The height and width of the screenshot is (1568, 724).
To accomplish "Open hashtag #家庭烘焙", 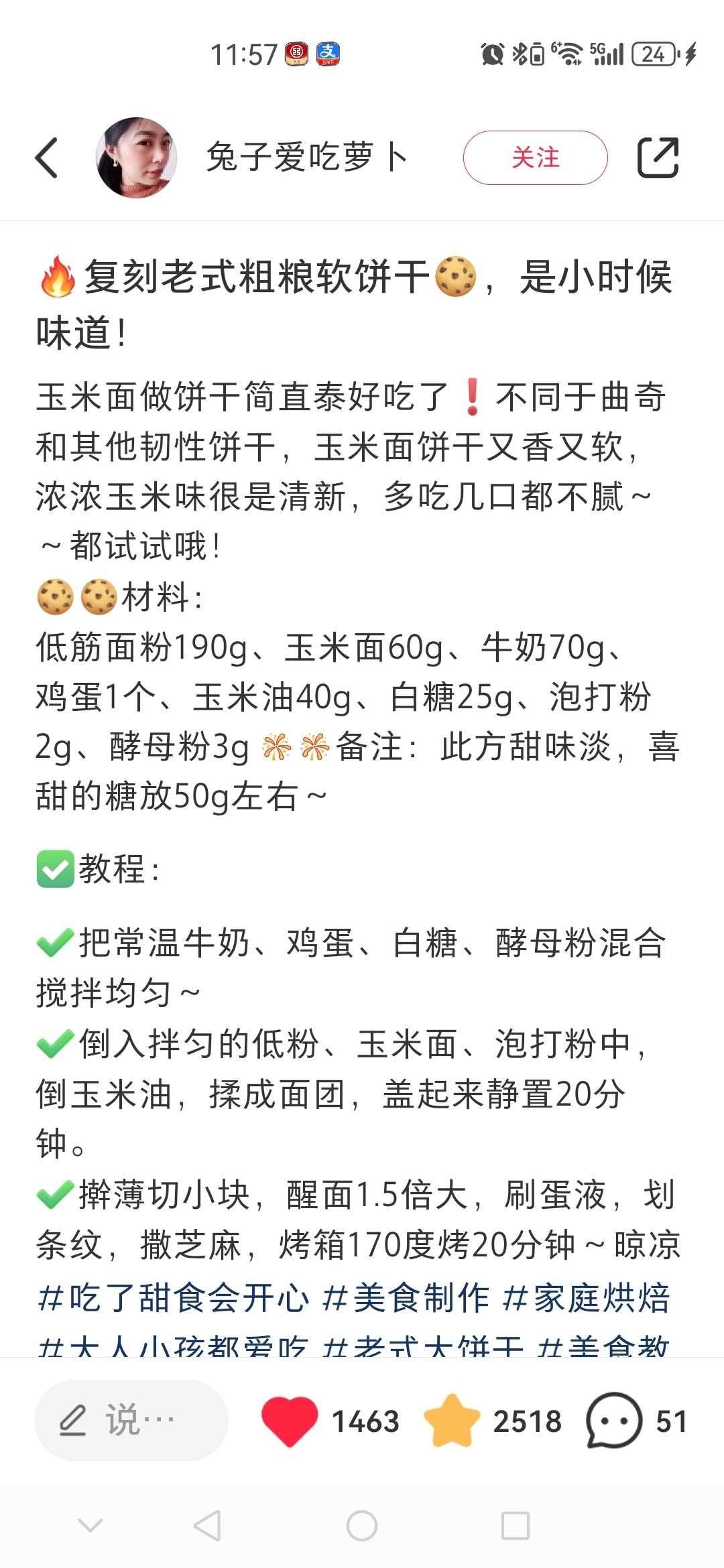I will tap(586, 1298).
